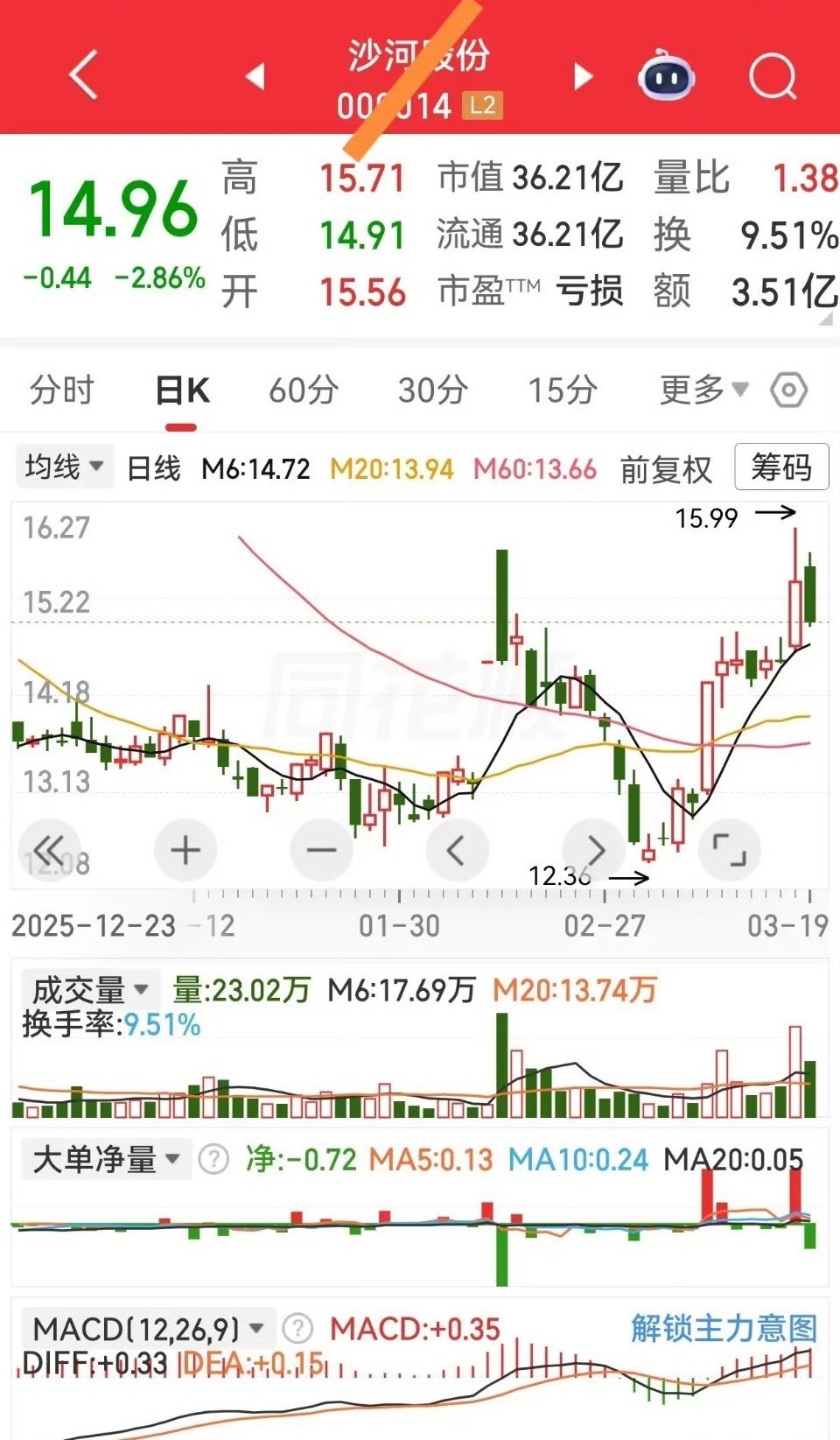Switch to the 分时 chart tab
840x1440 pixels.
point(61,390)
